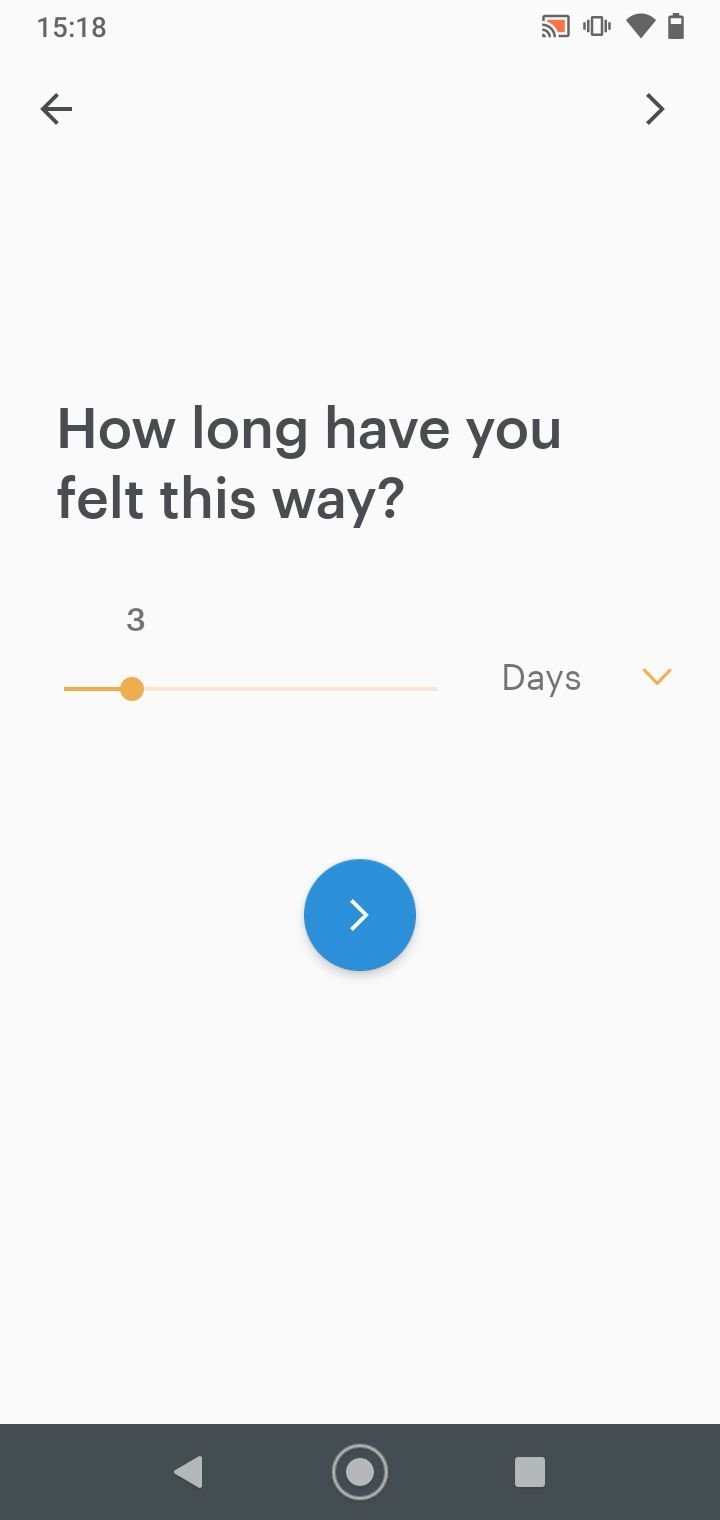Viewport: 720px width, 1520px height.
Task: Continue with the blue arrow button
Action: [x=360, y=915]
